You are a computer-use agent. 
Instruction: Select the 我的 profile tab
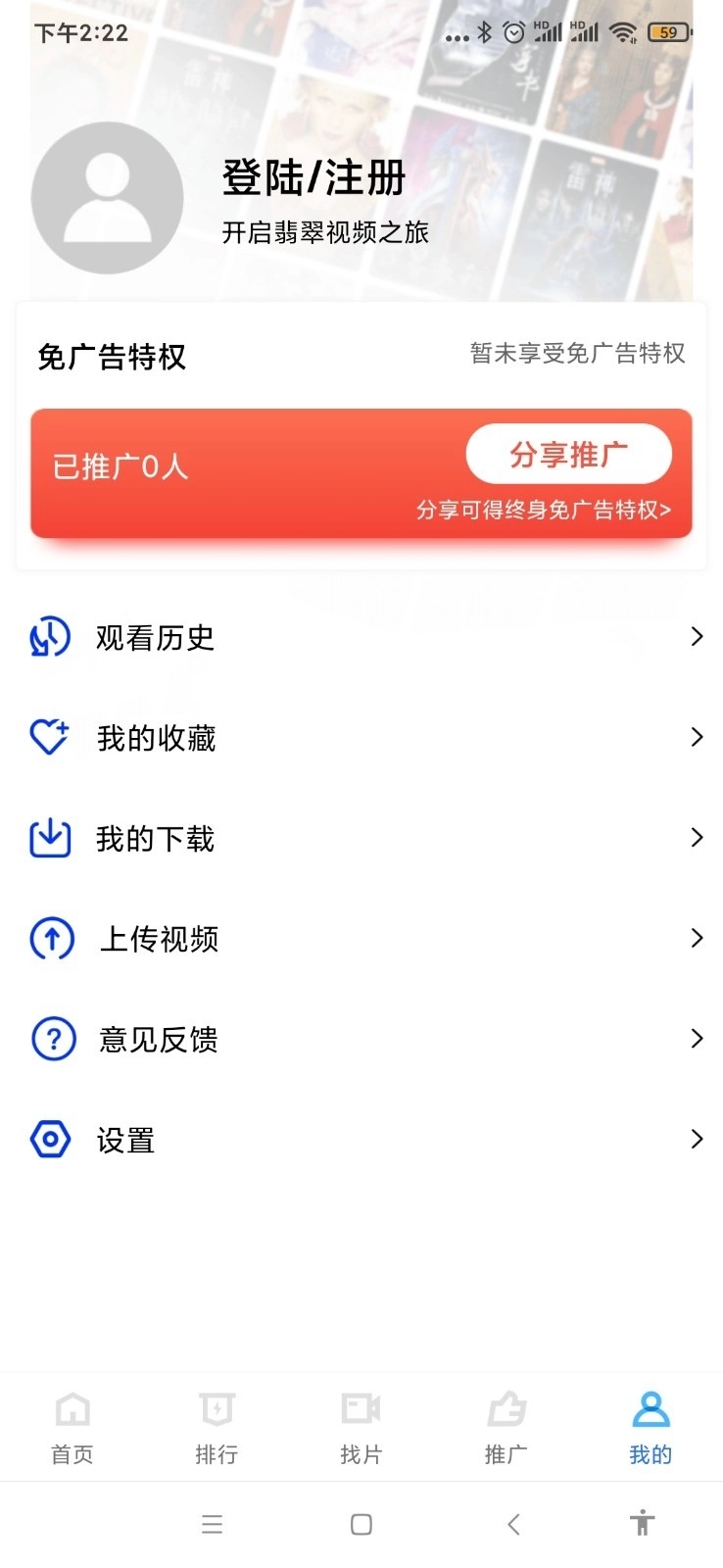tap(651, 1427)
